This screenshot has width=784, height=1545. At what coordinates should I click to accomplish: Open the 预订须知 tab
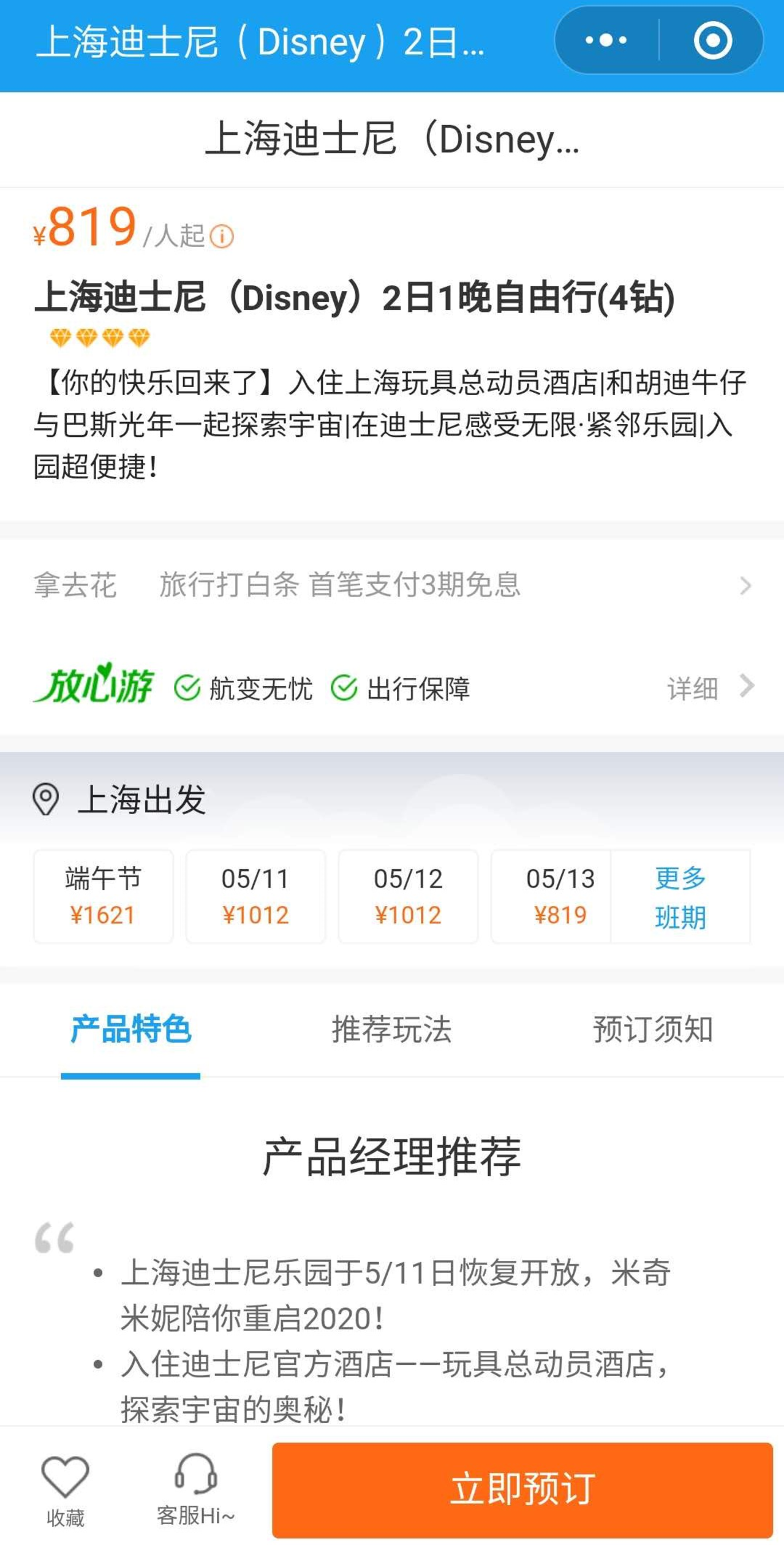tap(653, 1029)
